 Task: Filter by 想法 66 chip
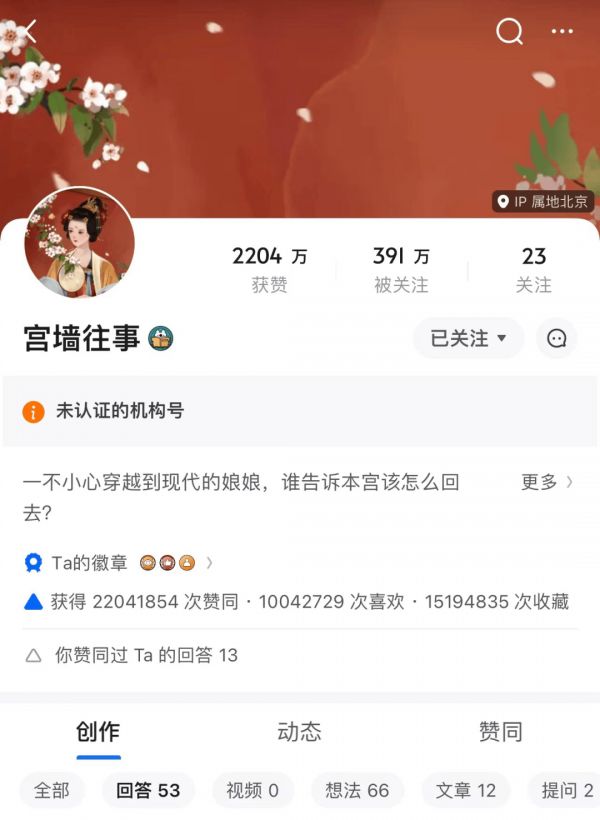click(357, 791)
